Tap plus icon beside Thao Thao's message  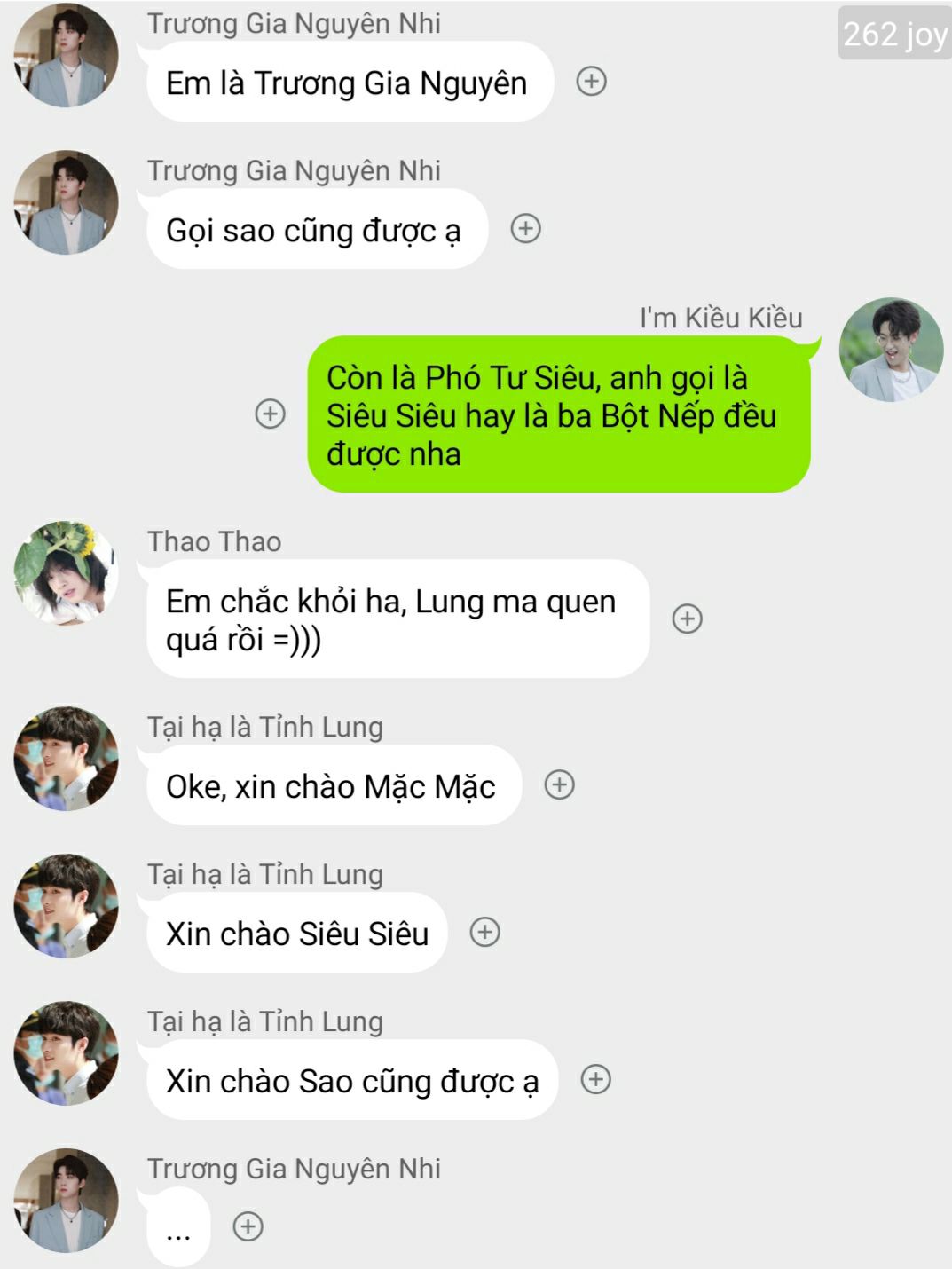coord(688,619)
